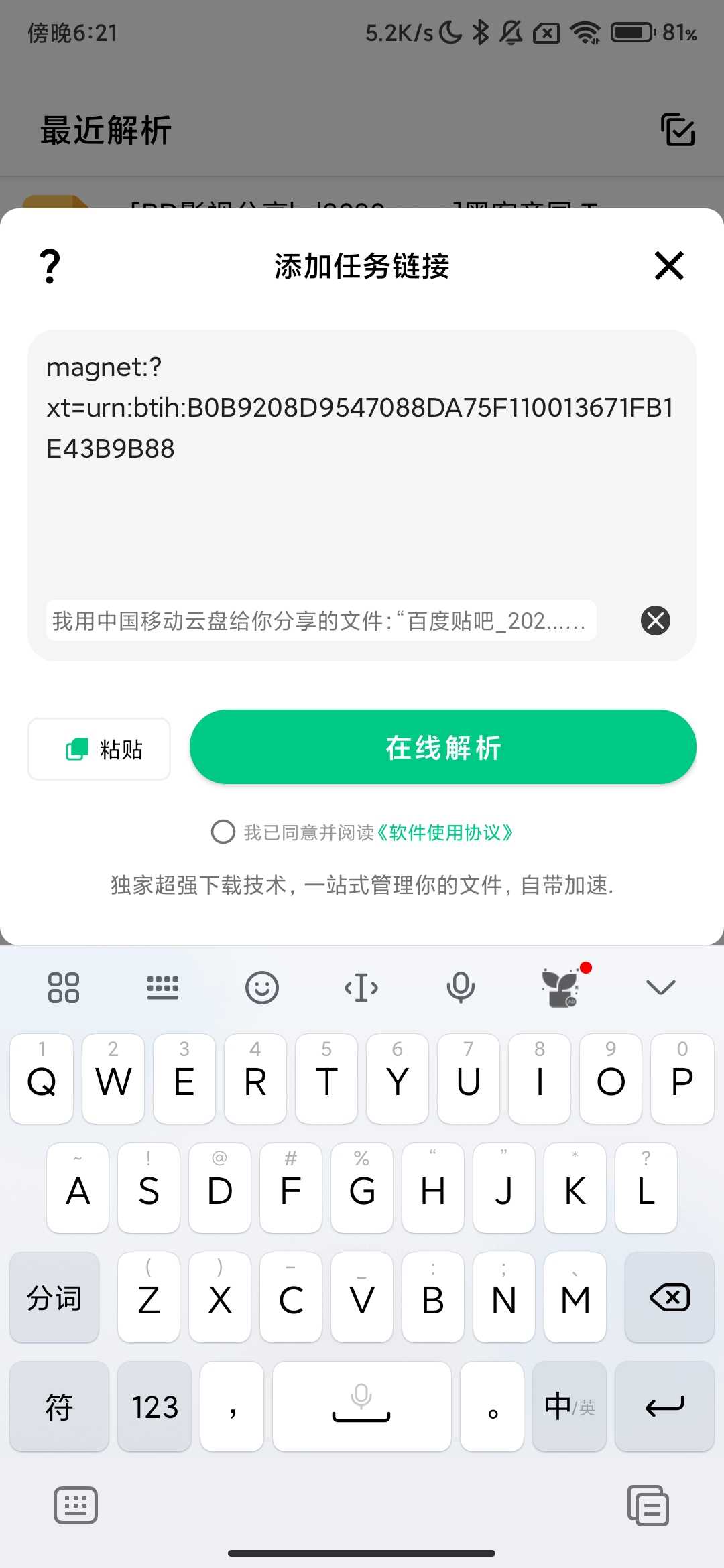Screen dimensions: 724x1568
Task: Tap the clipboard icon at bottom right
Action: [x=648, y=1505]
